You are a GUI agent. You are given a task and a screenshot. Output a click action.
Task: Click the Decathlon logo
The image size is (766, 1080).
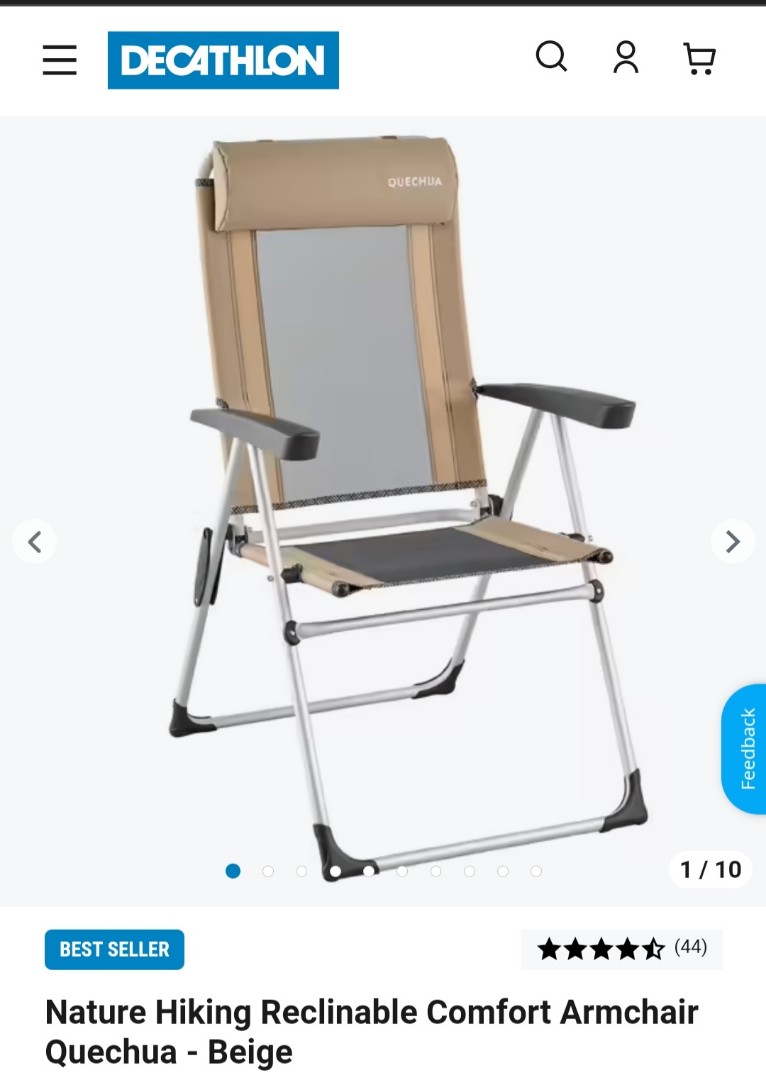click(x=223, y=60)
